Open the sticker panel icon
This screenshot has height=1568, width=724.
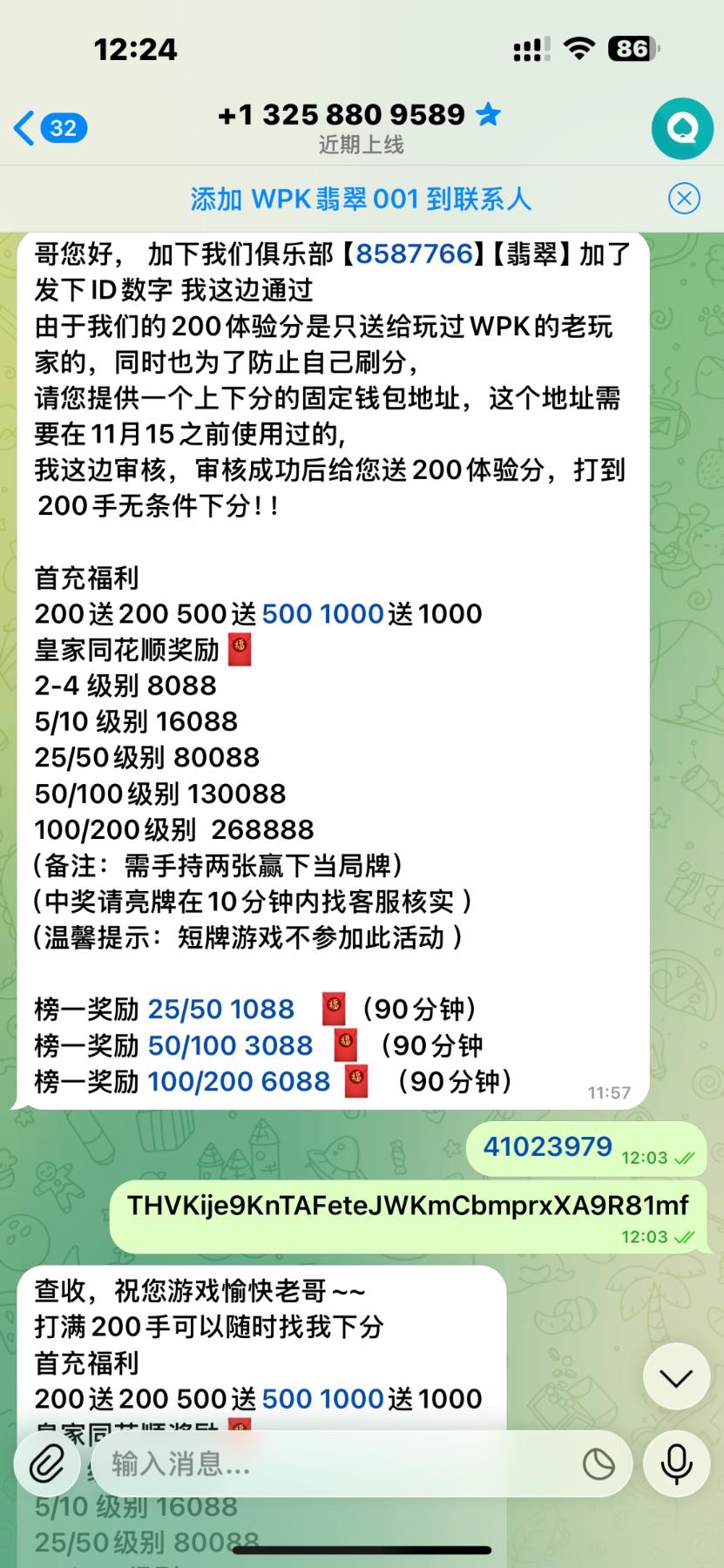tap(599, 1463)
